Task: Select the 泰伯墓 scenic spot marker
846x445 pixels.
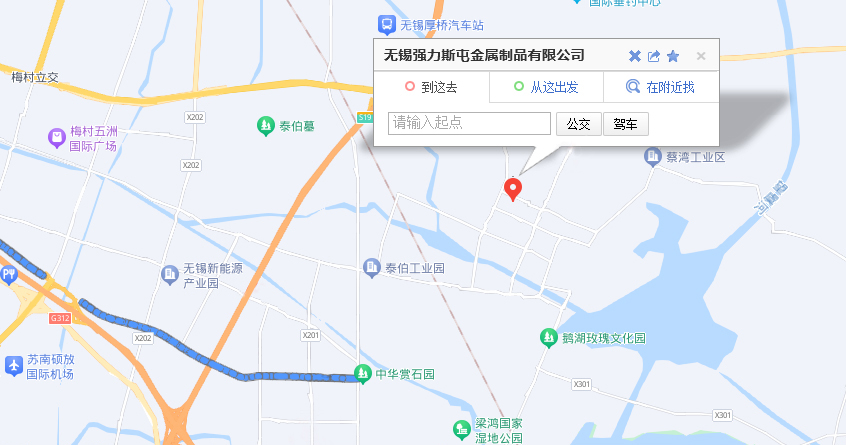Action: [x=265, y=126]
